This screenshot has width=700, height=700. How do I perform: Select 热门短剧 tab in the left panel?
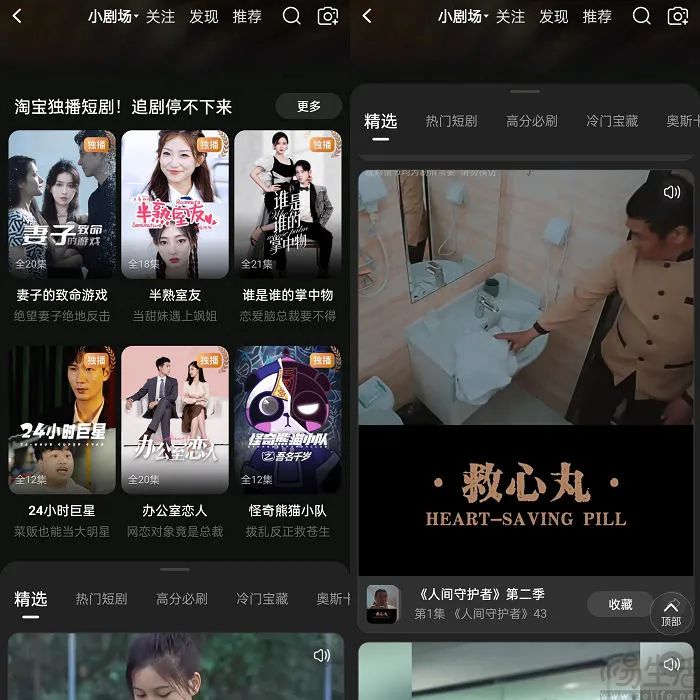(x=101, y=599)
